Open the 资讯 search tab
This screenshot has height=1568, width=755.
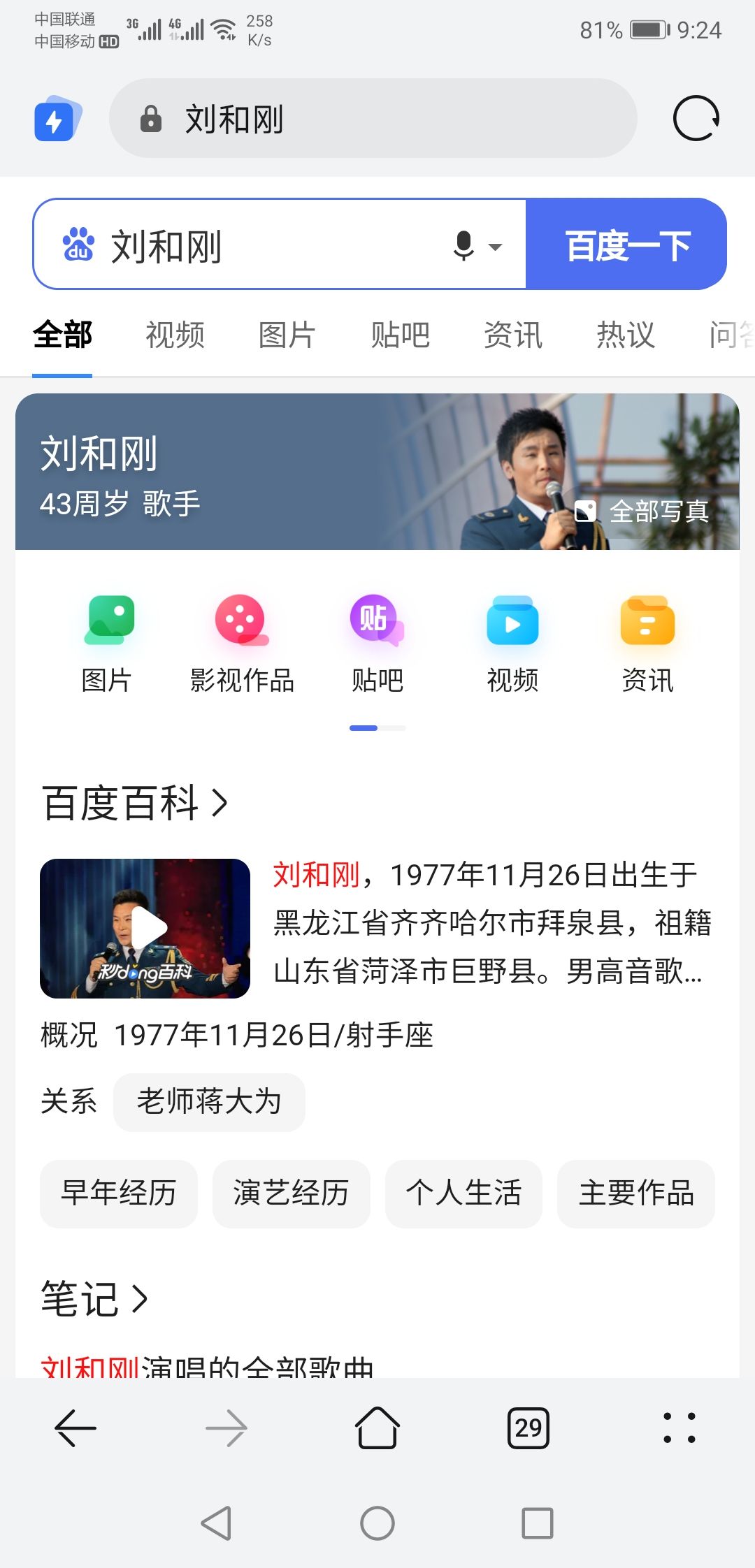click(x=512, y=335)
